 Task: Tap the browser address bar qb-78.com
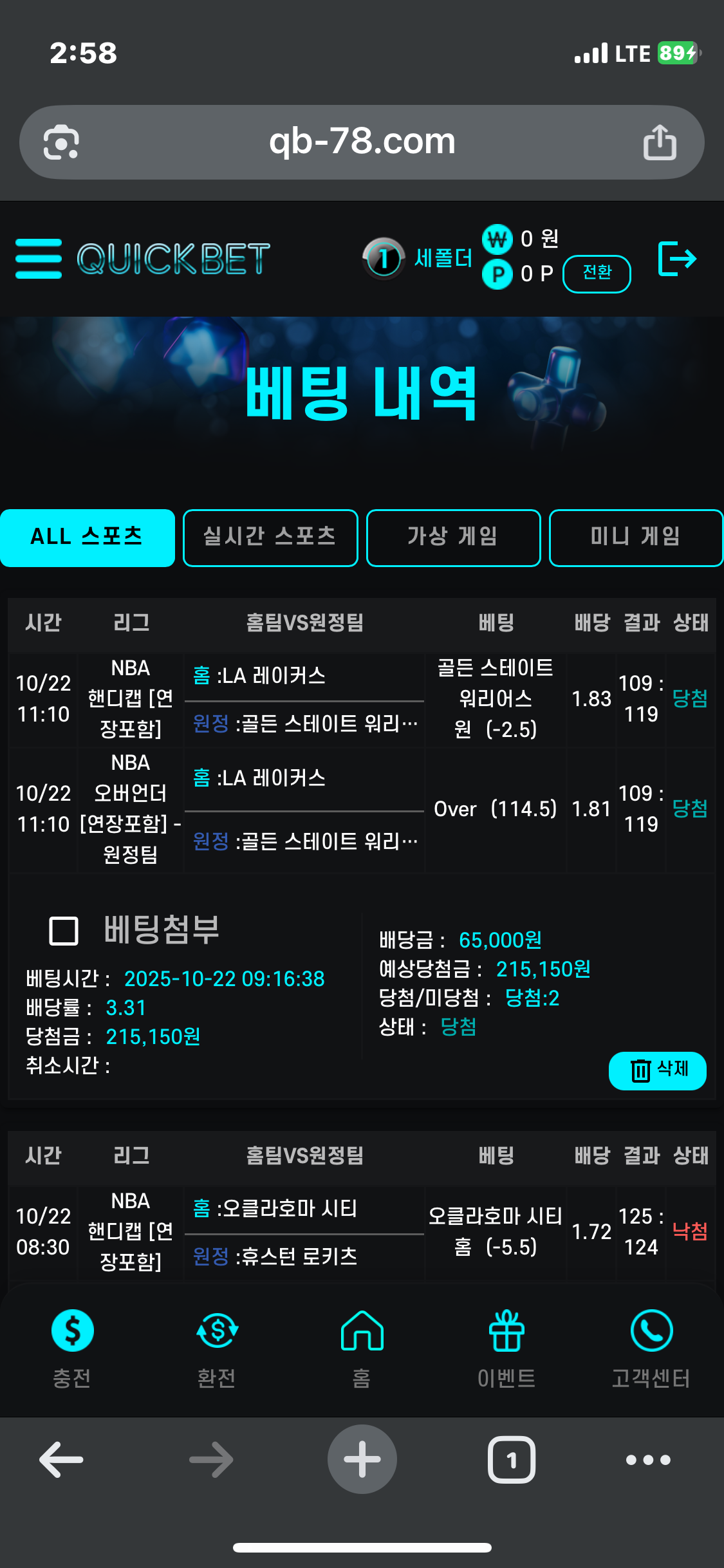362,142
